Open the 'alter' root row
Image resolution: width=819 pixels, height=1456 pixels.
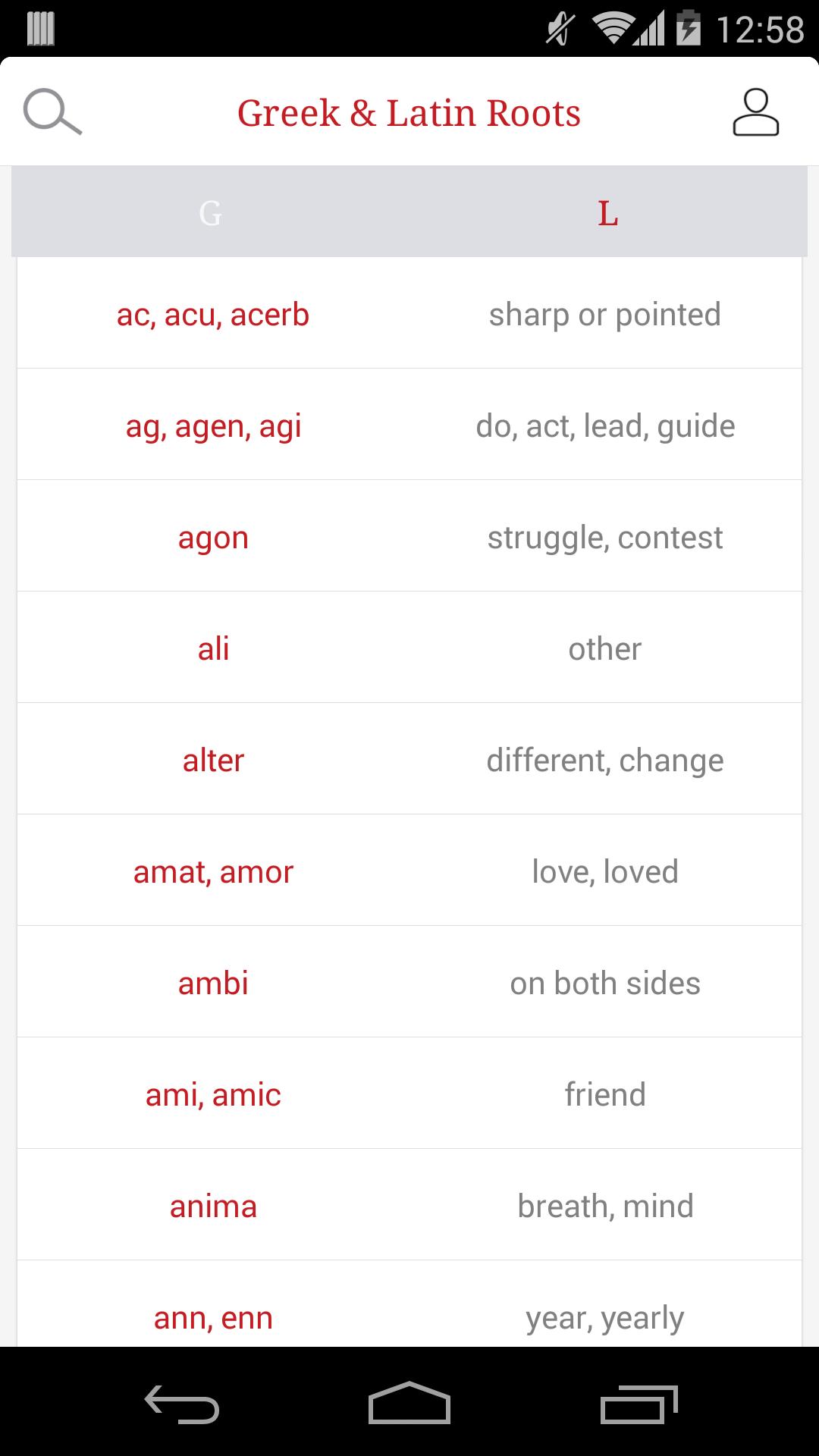(409, 759)
